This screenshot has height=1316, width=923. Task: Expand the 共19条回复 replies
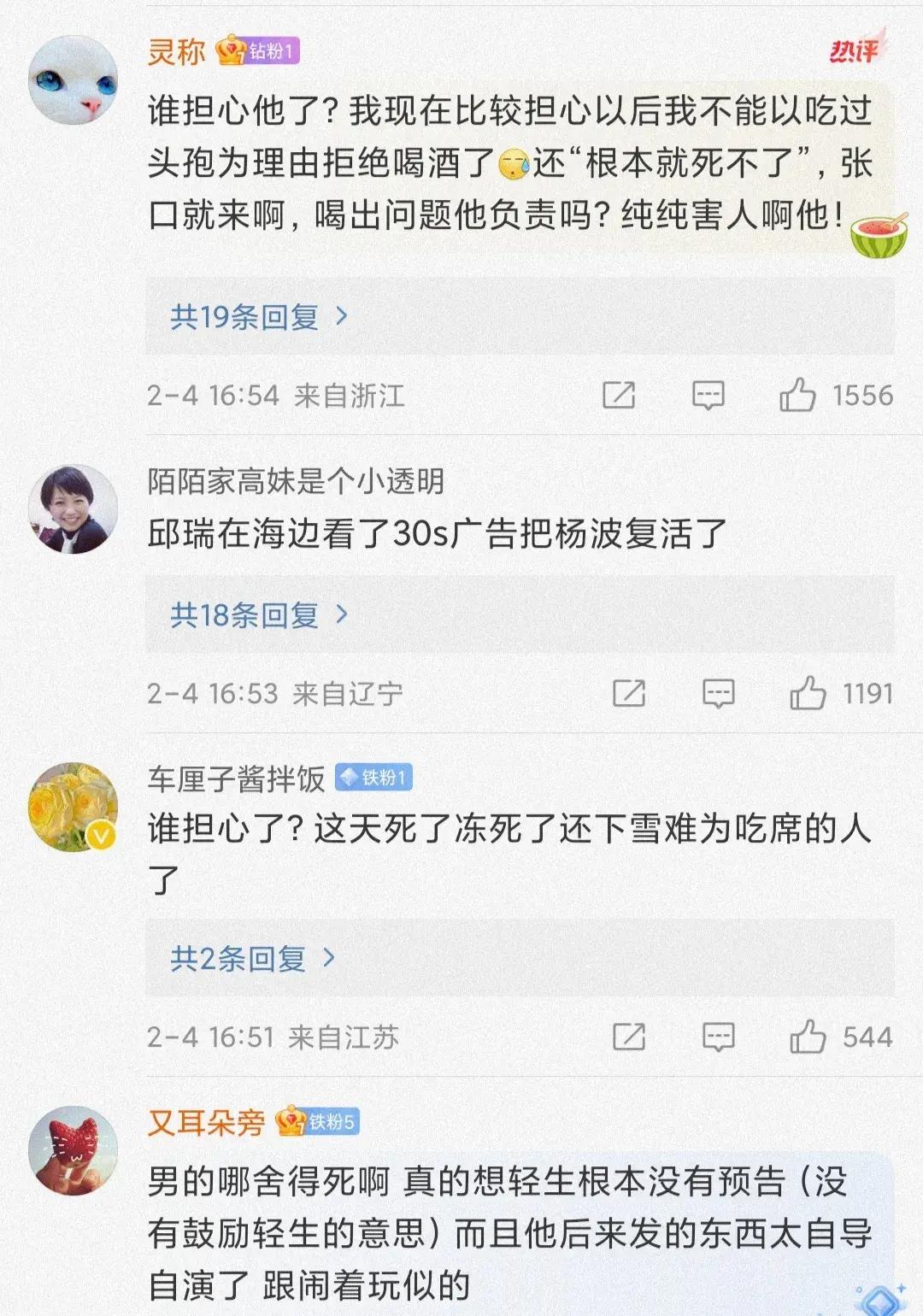(x=258, y=317)
